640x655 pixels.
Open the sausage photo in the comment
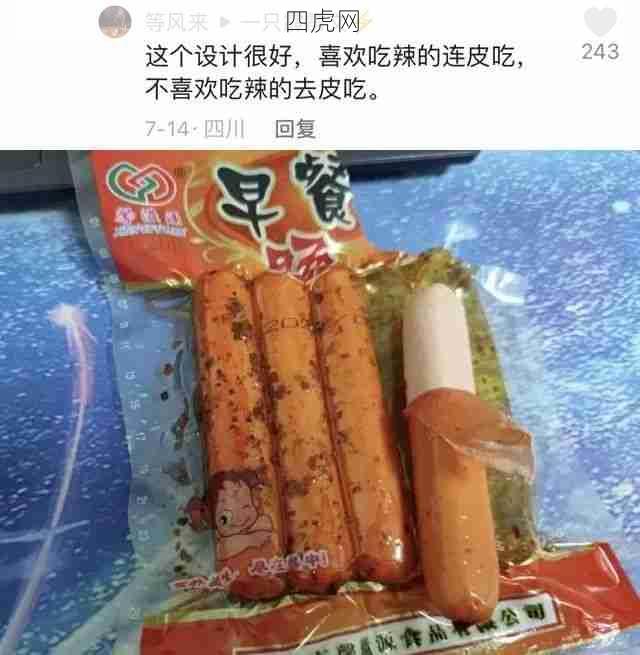pos(320,400)
